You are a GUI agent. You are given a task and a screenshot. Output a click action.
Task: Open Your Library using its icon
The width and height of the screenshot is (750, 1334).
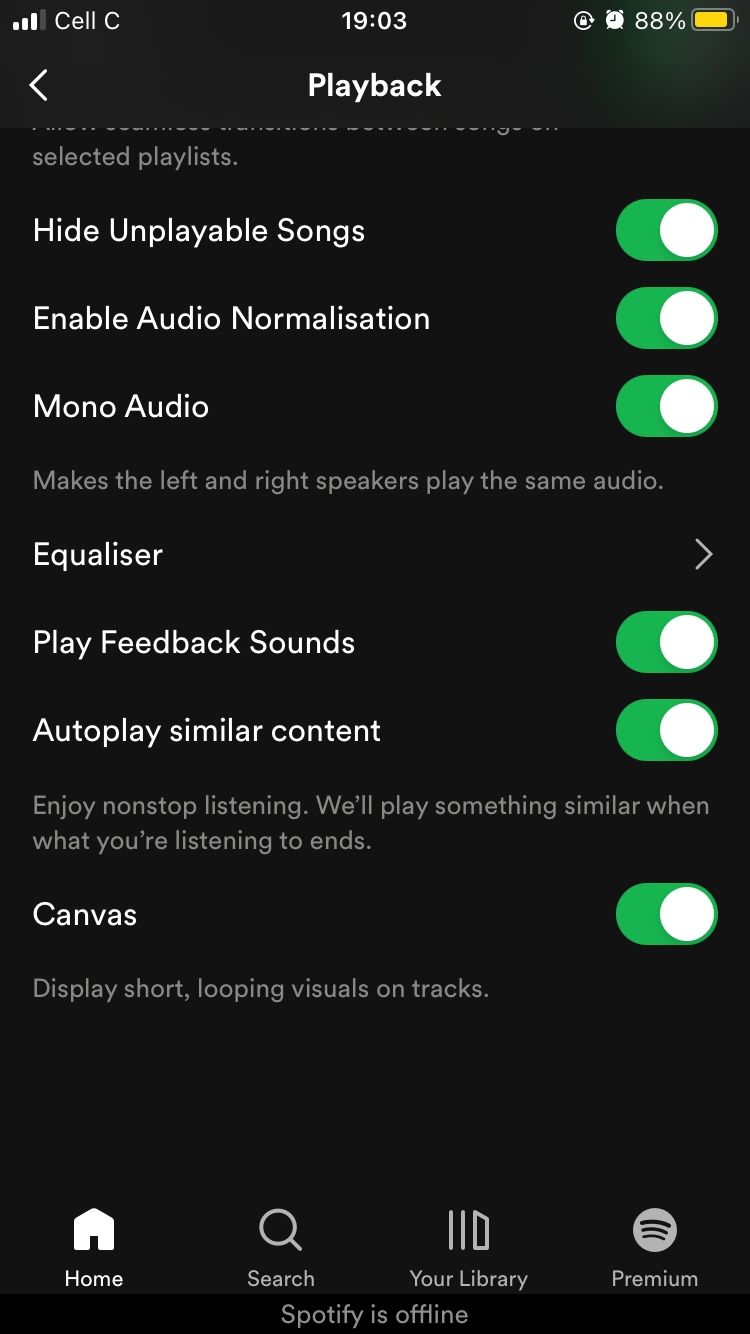point(467,1230)
